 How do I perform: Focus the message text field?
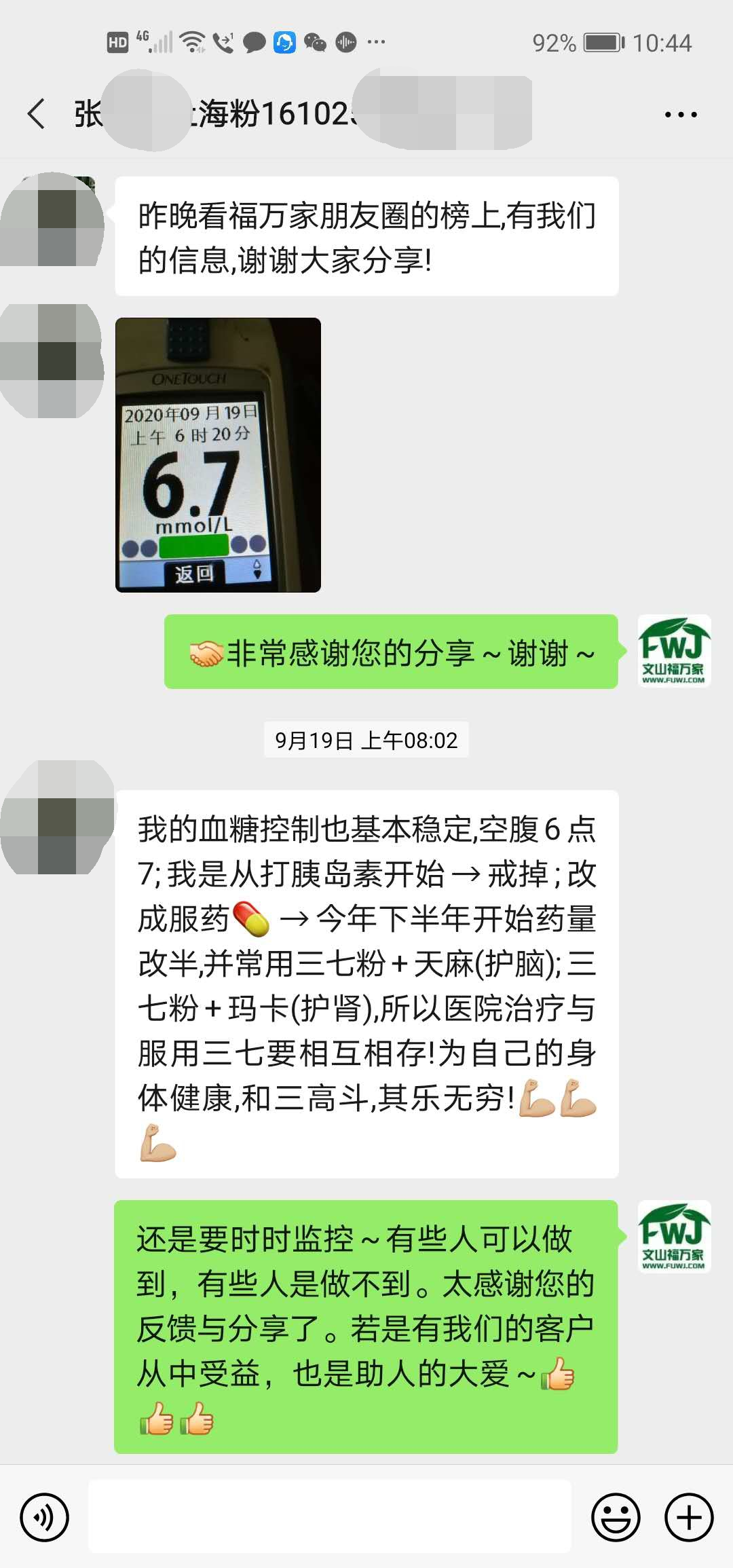click(x=330, y=1516)
